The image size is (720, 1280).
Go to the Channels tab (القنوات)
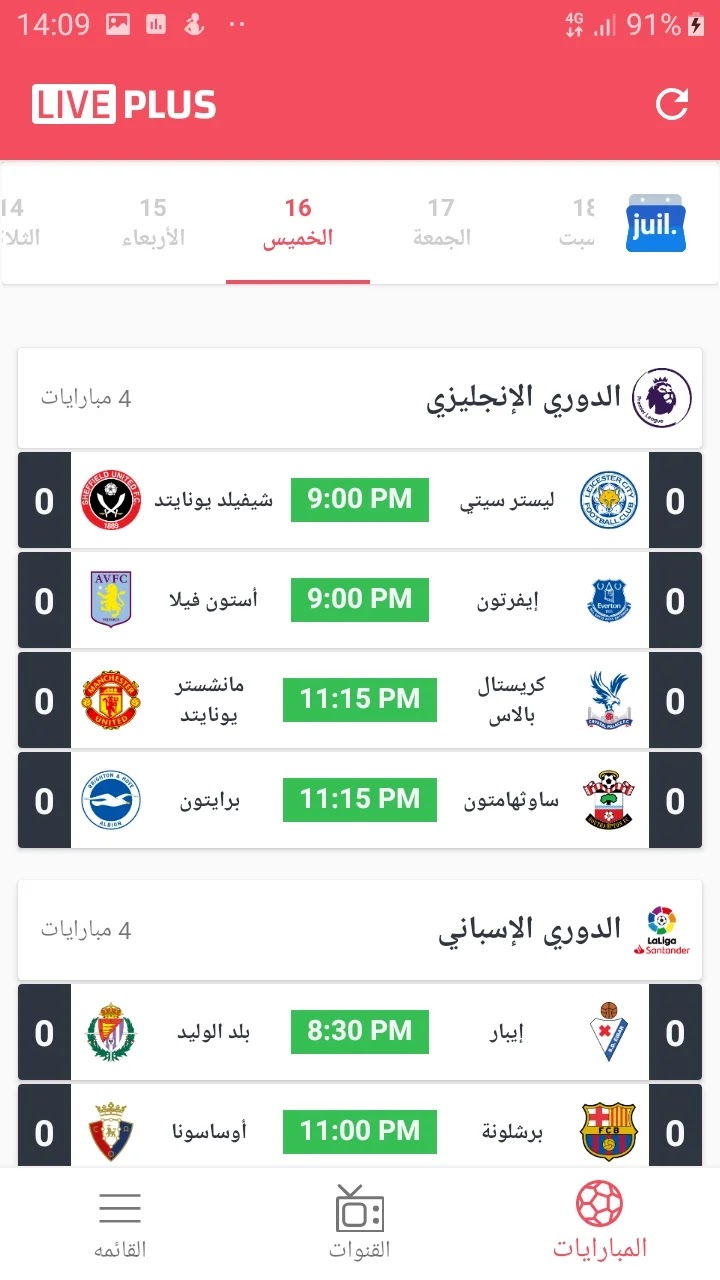[360, 1222]
